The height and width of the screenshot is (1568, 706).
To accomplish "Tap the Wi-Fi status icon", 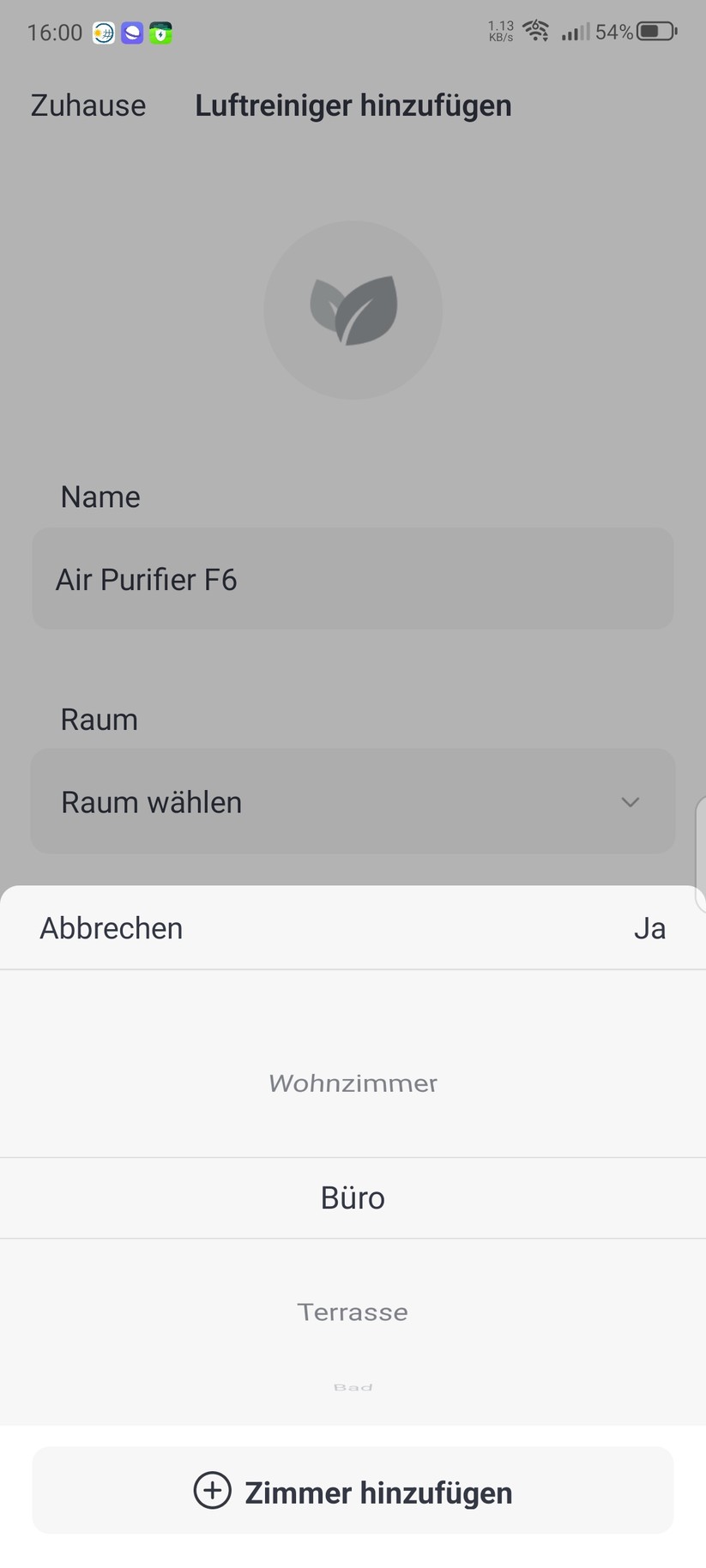I will pos(536,31).
